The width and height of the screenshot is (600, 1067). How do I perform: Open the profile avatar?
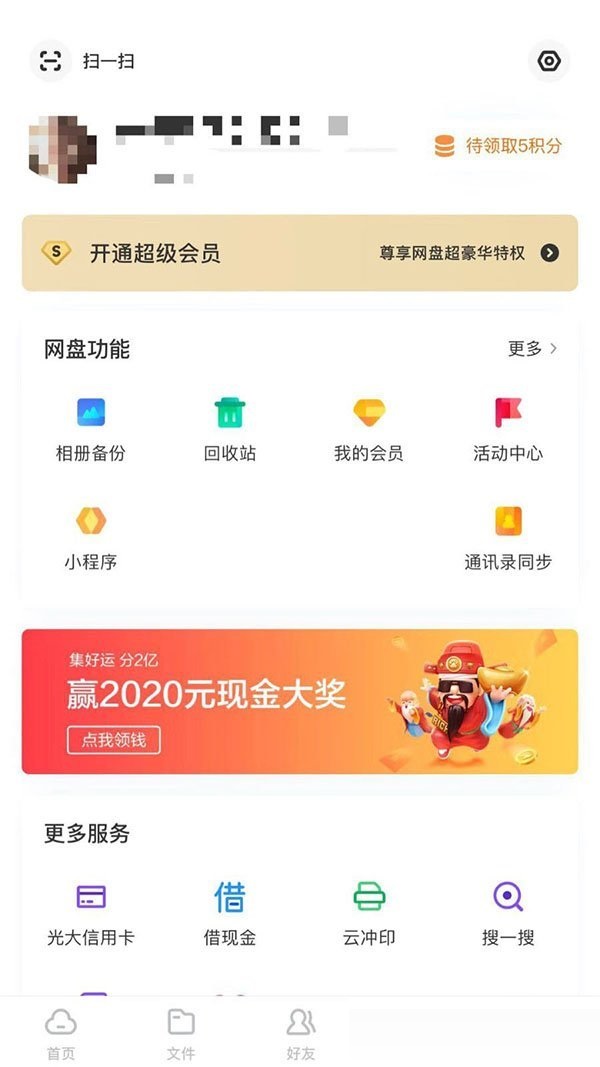coord(62,149)
